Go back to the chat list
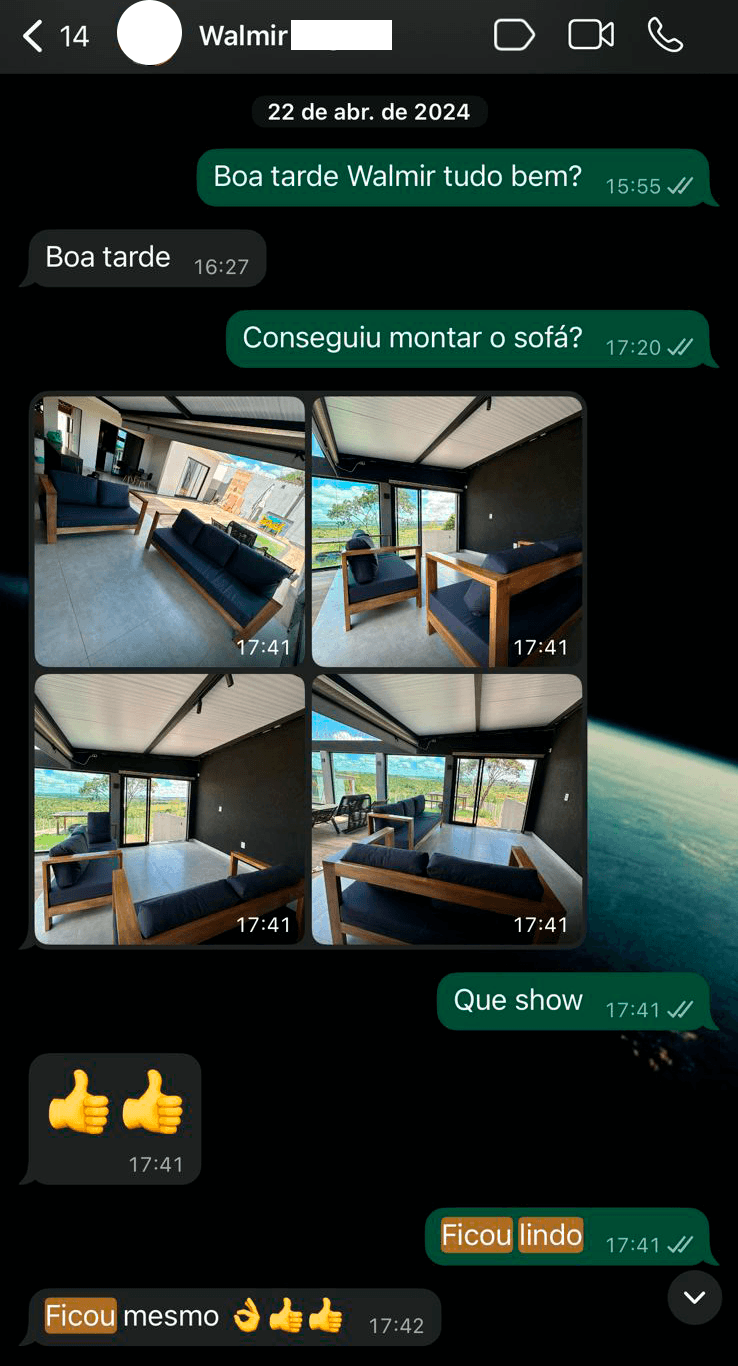 (x=35, y=37)
